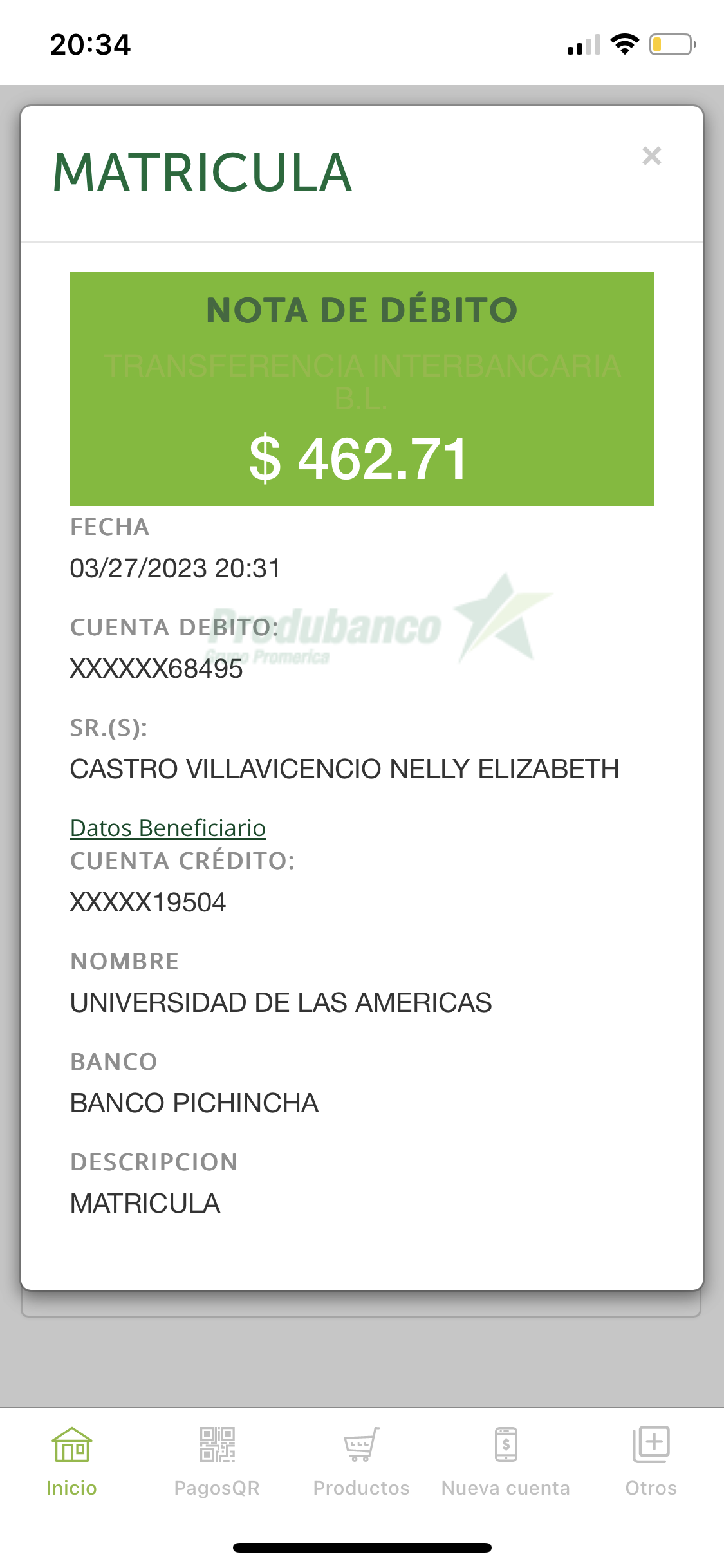Select the Nueva cuenta tab

tap(506, 1461)
